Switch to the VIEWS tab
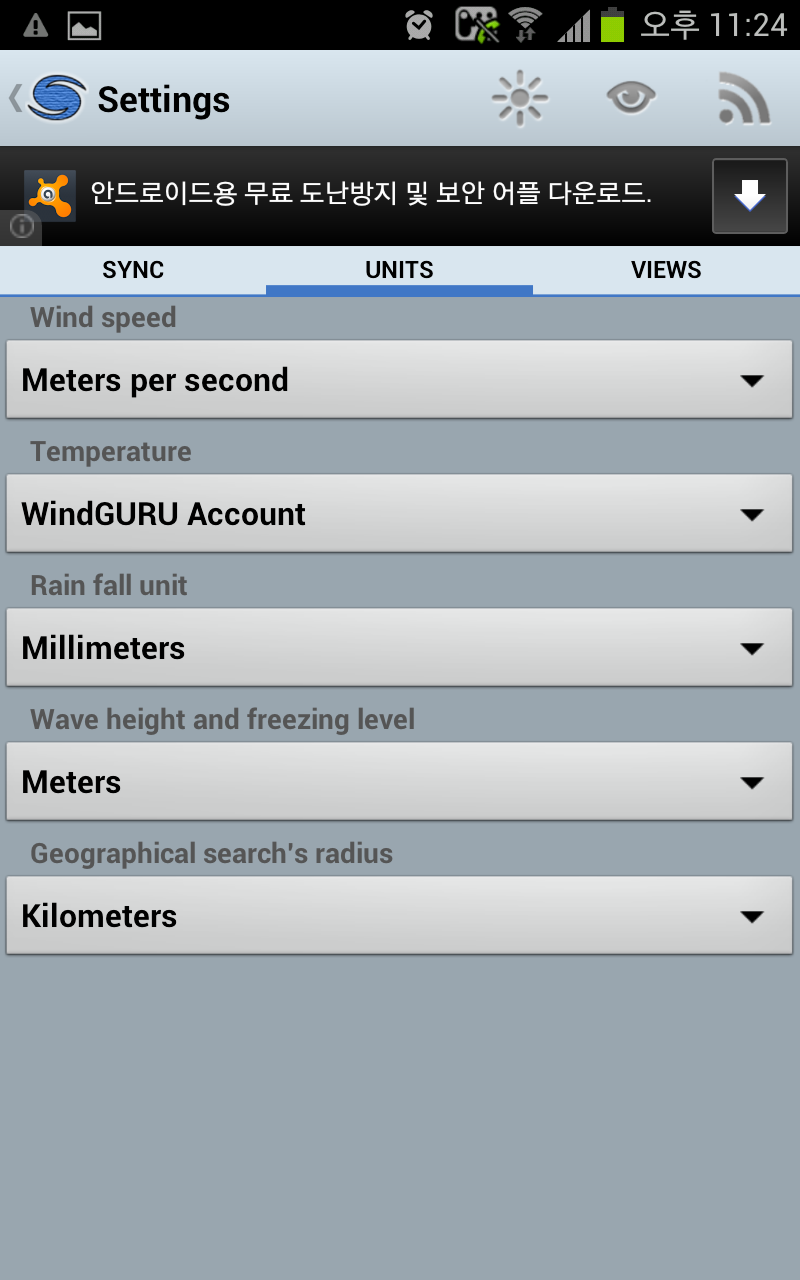This screenshot has height=1280, width=800. coord(666,270)
